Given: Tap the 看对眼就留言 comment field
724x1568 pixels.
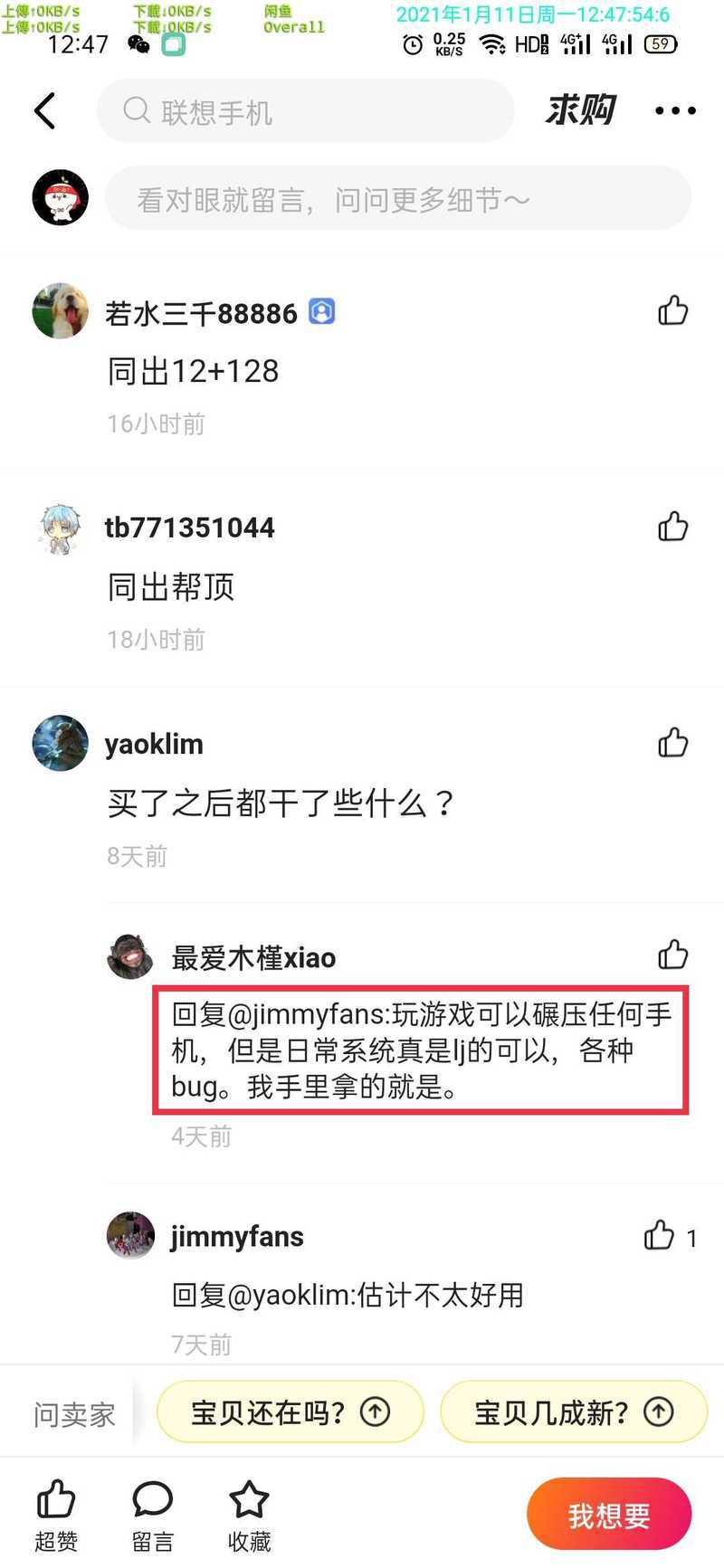Looking at the screenshot, I should (398, 198).
